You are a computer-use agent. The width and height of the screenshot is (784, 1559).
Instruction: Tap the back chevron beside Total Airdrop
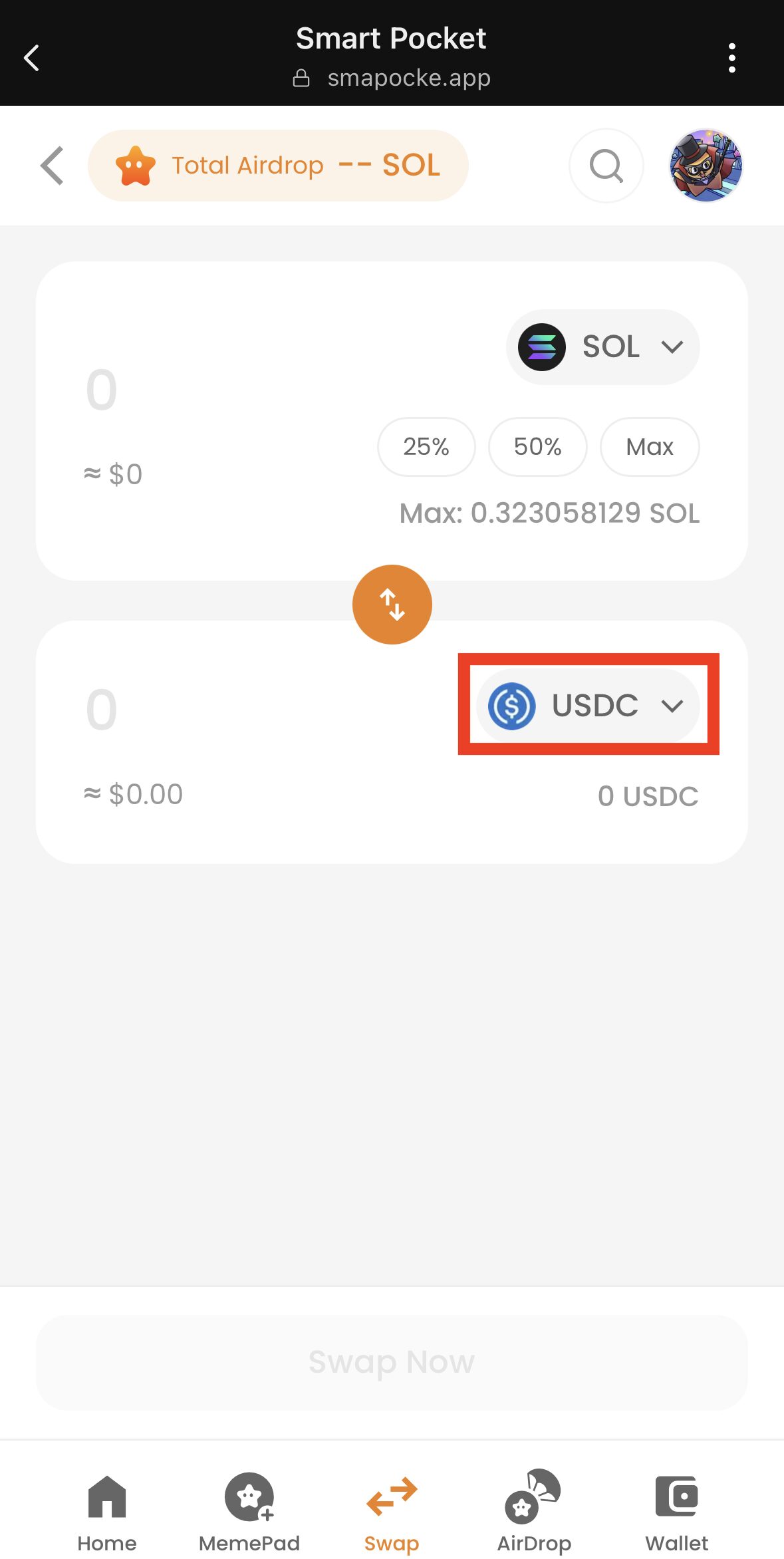52,166
